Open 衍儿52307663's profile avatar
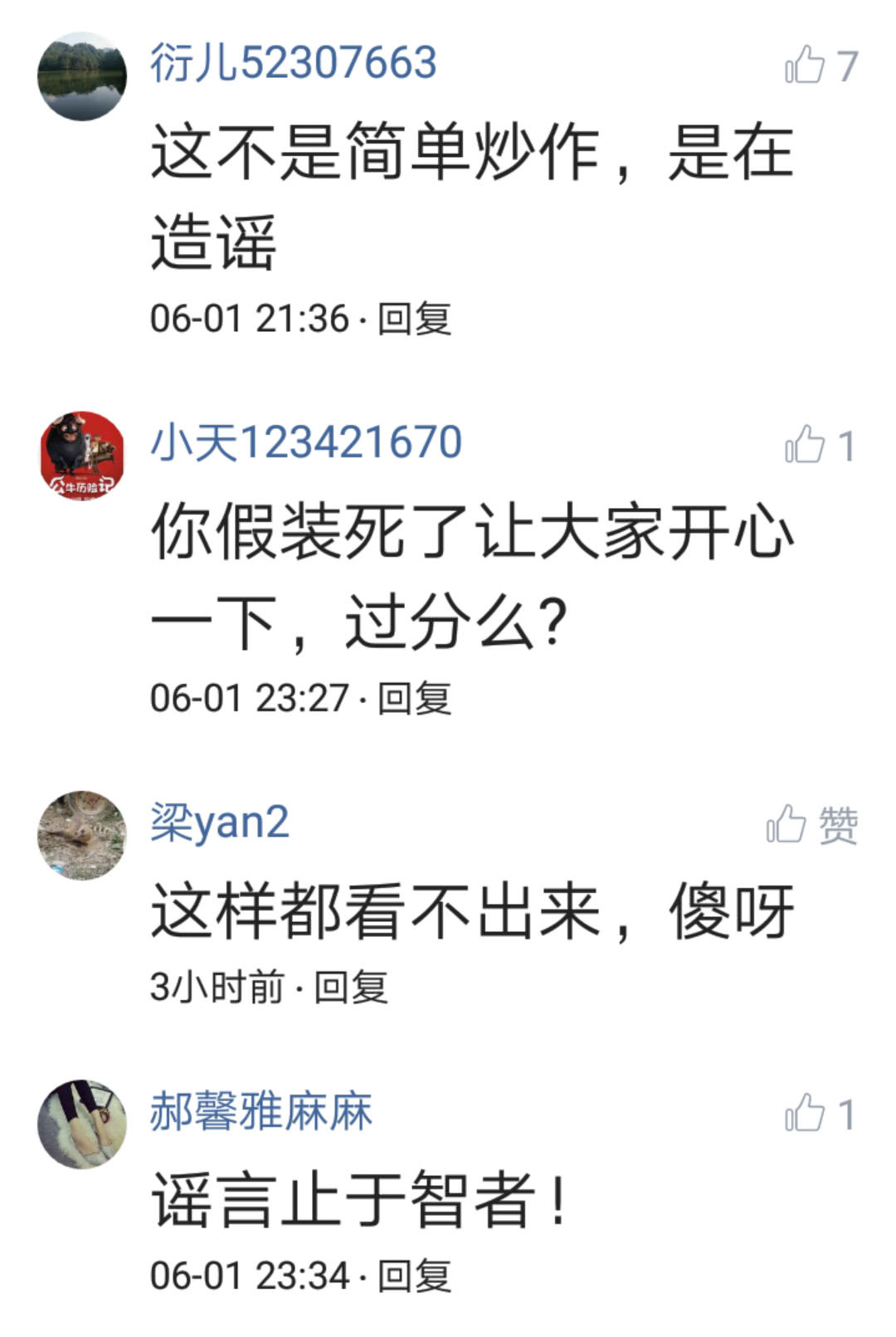The height and width of the screenshot is (1337, 896). tap(82, 76)
